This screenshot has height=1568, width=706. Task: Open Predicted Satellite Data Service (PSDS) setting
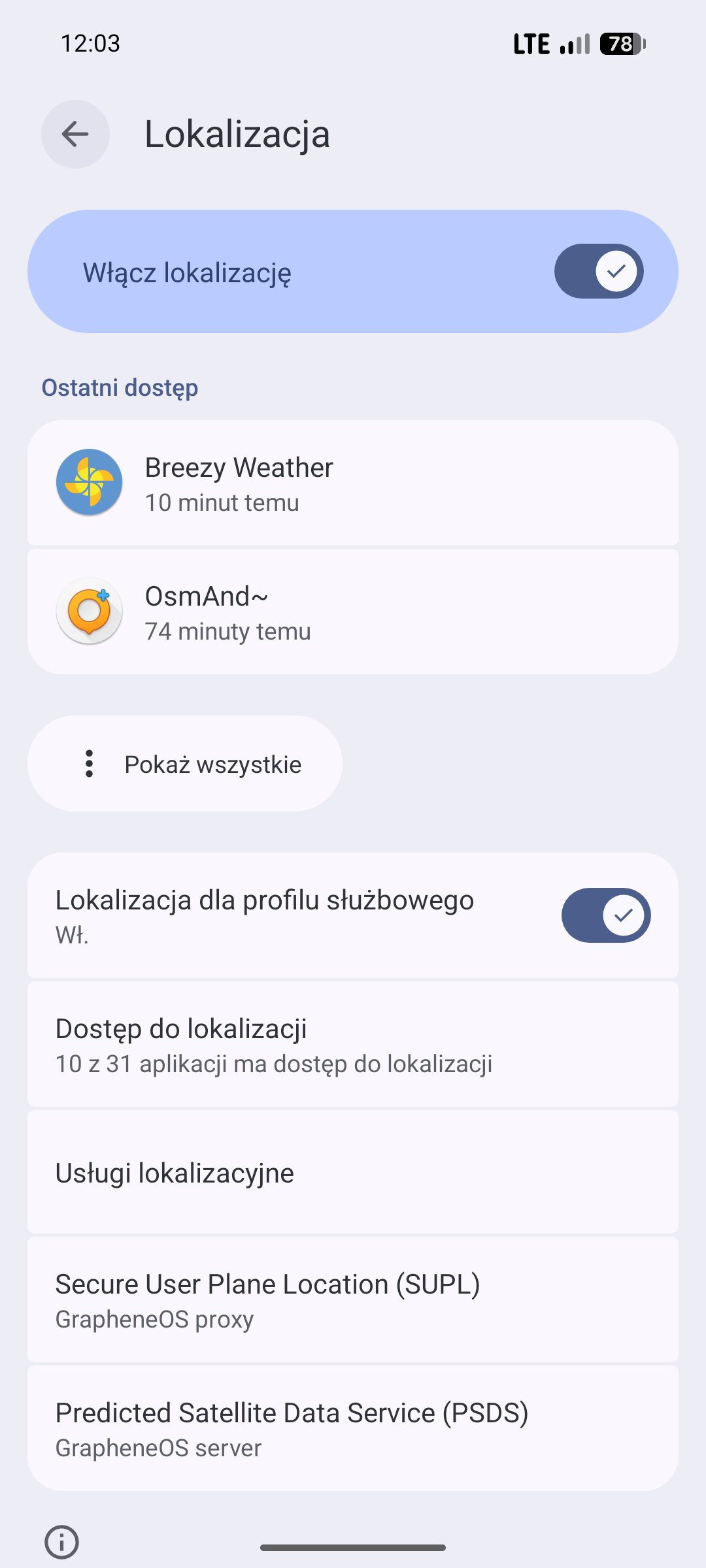[353, 1429]
